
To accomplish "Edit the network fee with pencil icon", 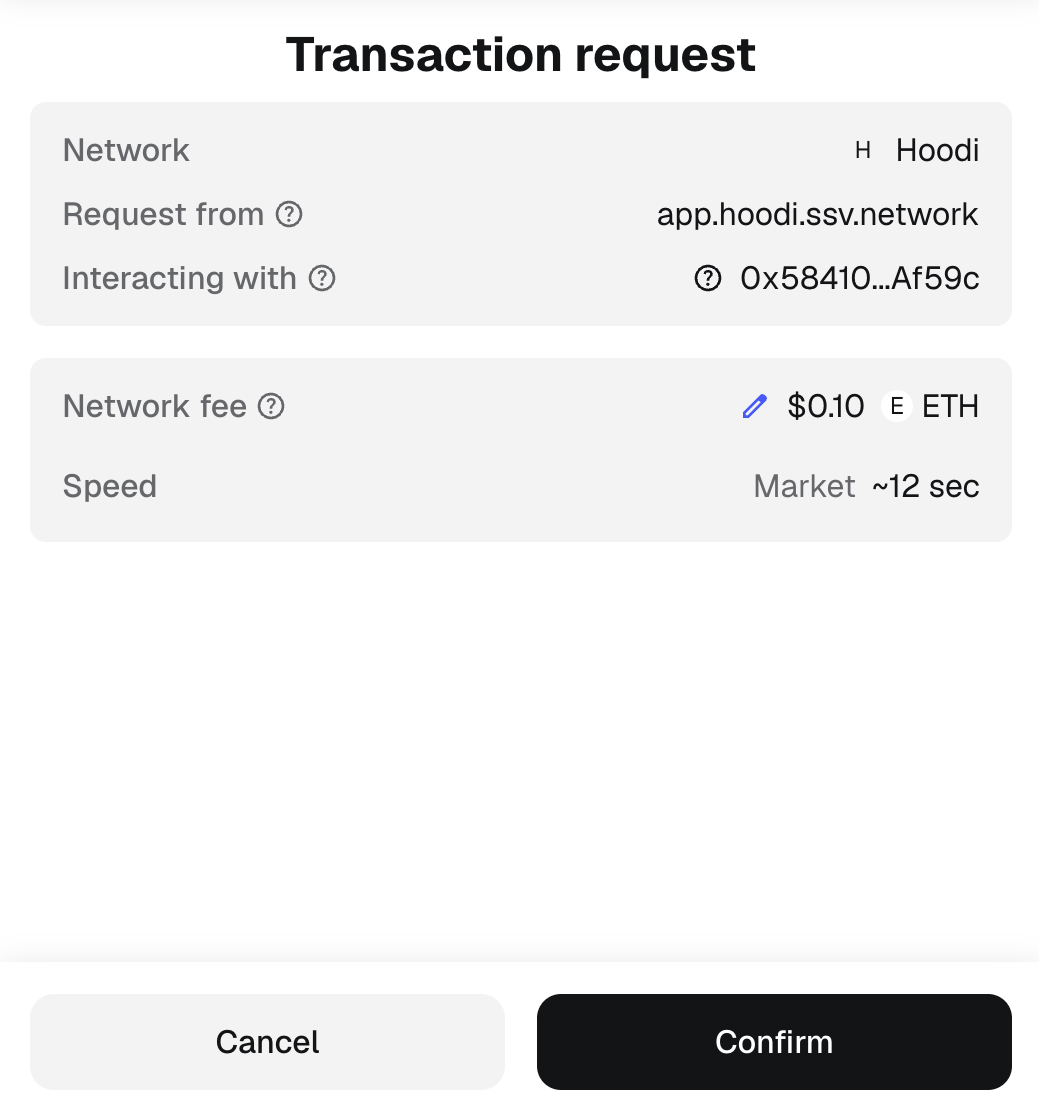I will (755, 406).
